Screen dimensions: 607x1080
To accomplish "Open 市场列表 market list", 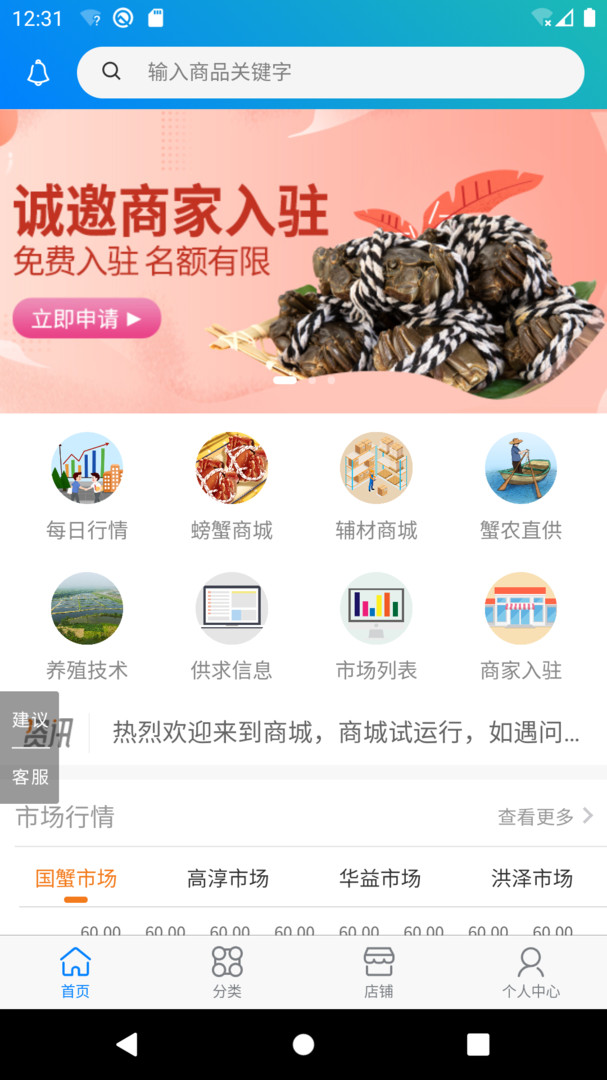I will (x=376, y=626).
